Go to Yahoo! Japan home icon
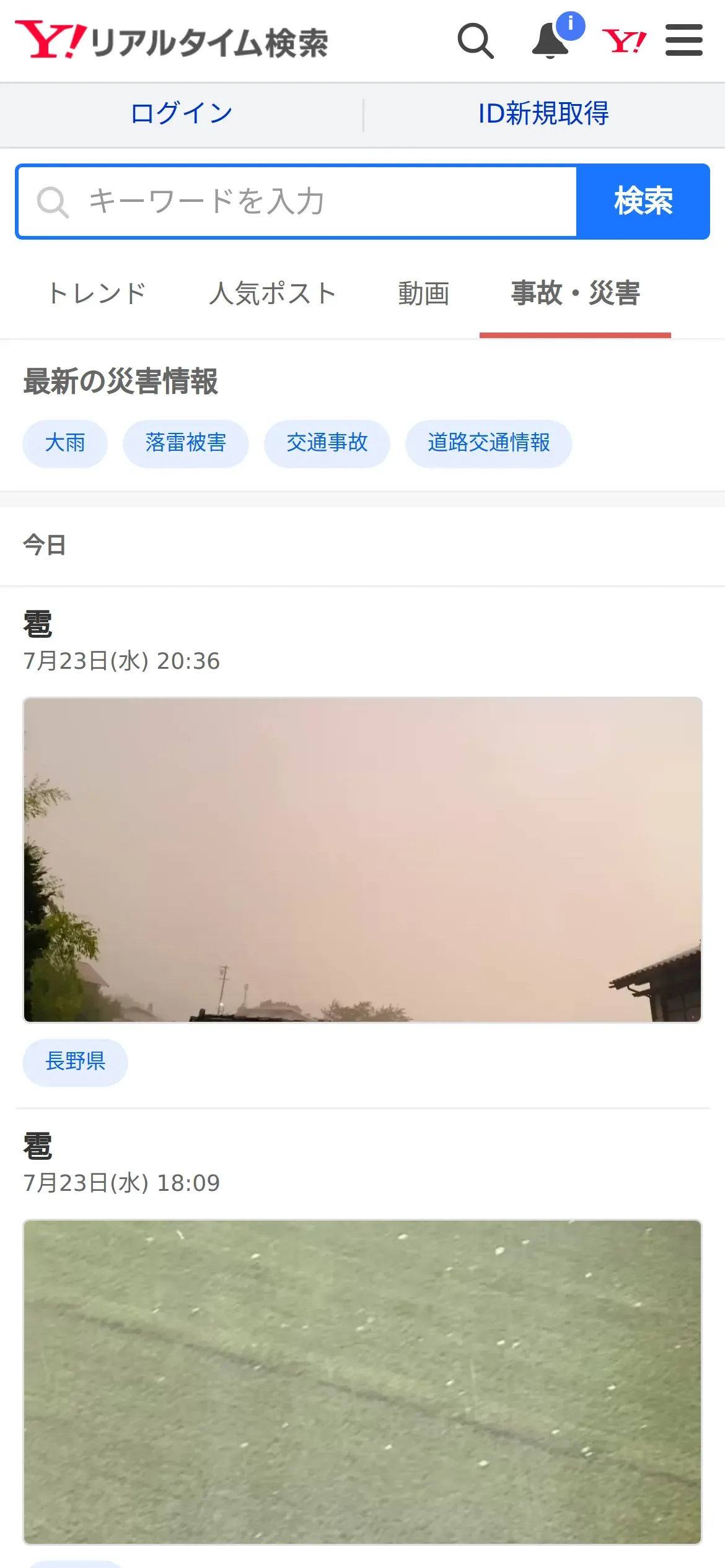Image resolution: width=725 pixels, height=1568 pixels. coord(624,41)
